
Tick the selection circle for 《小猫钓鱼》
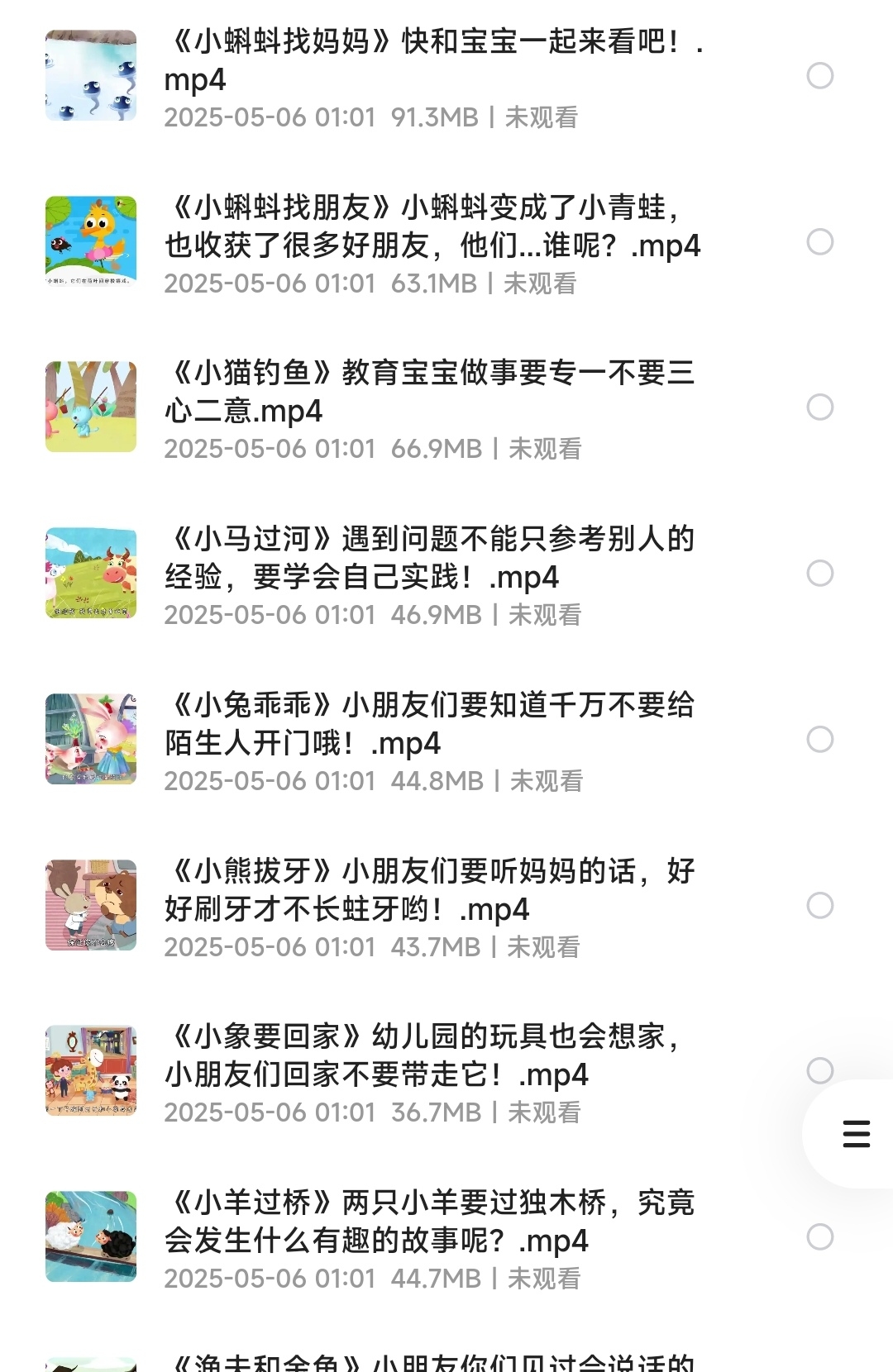[819, 407]
